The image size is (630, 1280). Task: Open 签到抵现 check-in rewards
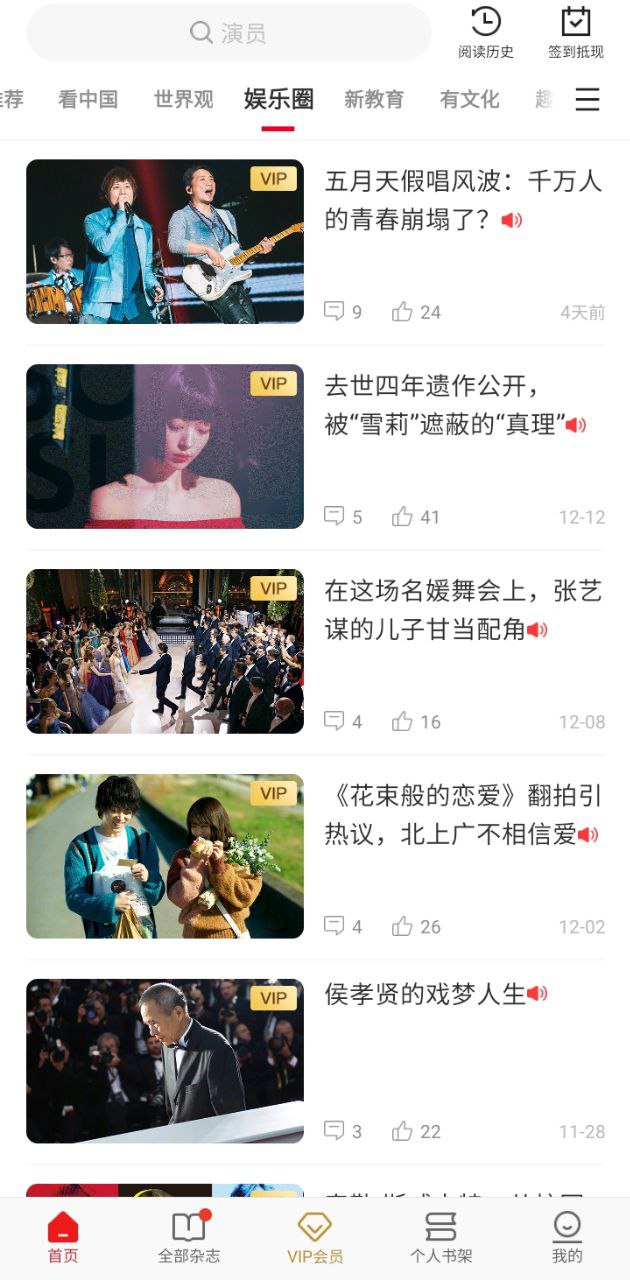[575, 32]
